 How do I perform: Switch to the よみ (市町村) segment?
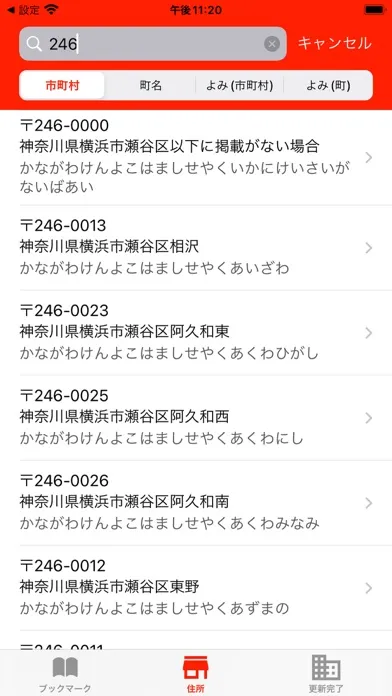[x=239, y=86]
